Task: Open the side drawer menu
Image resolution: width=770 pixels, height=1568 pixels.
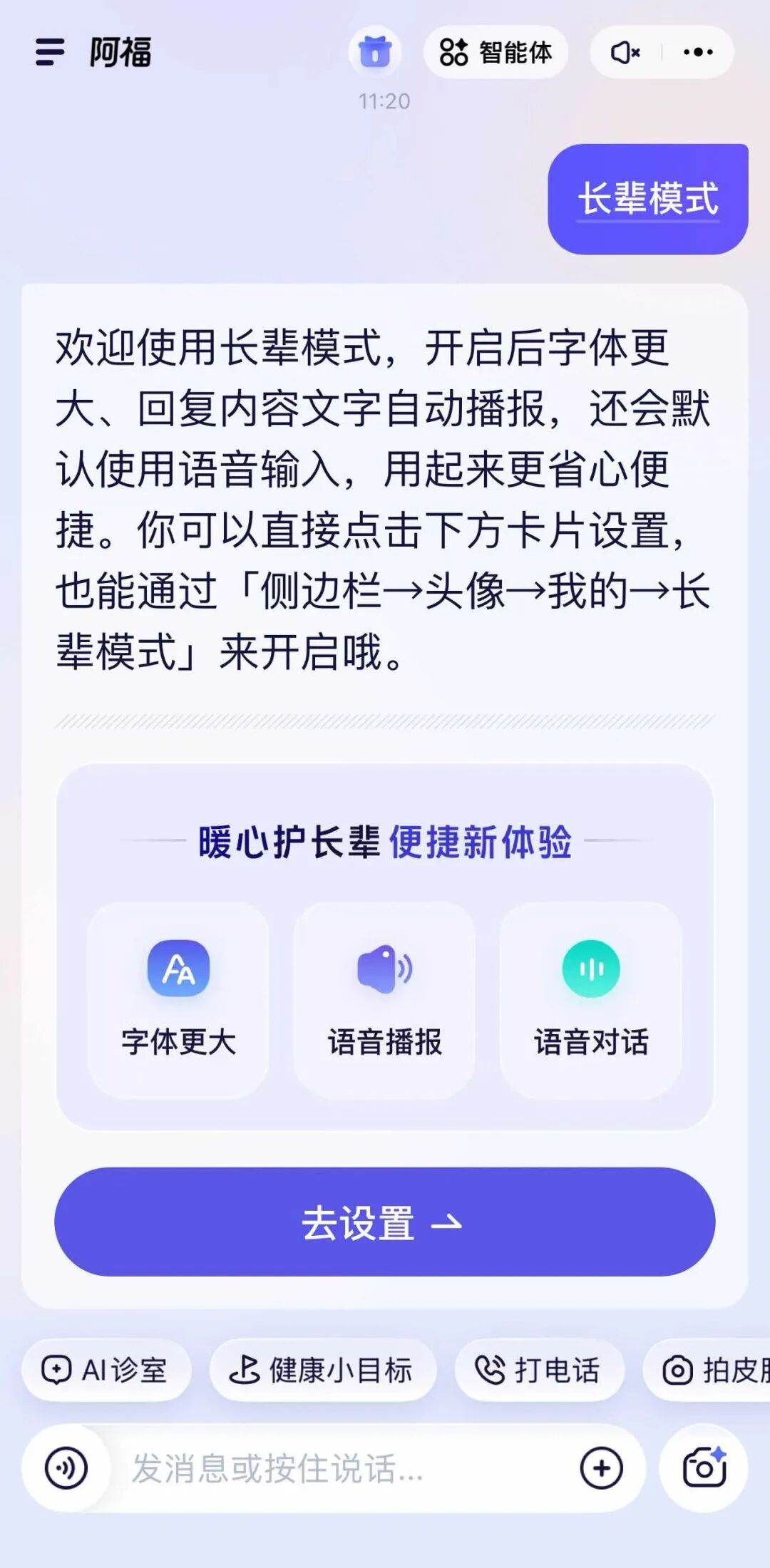Action: [x=50, y=52]
